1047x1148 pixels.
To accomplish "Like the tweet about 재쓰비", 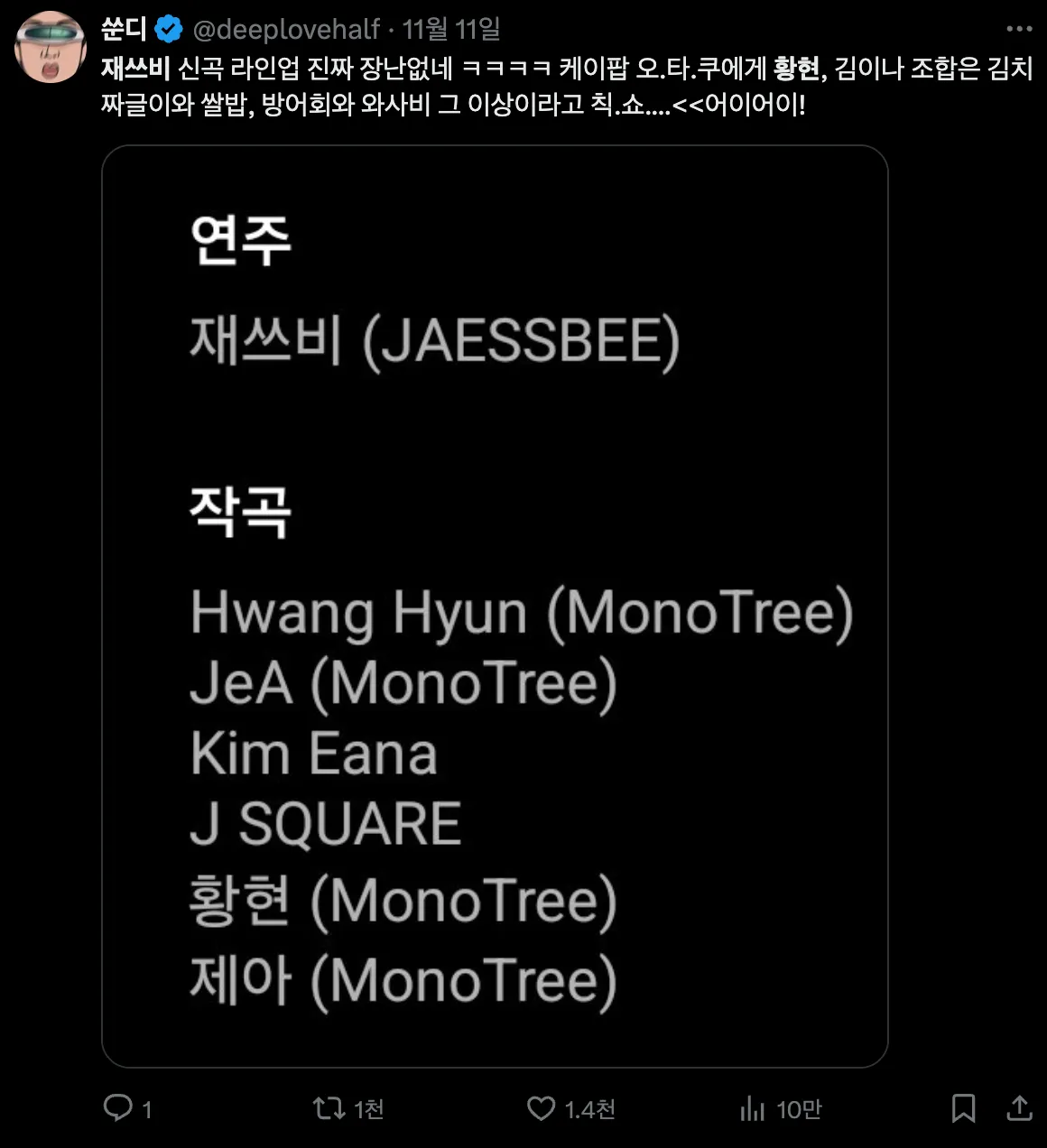I will (541, 1107).
